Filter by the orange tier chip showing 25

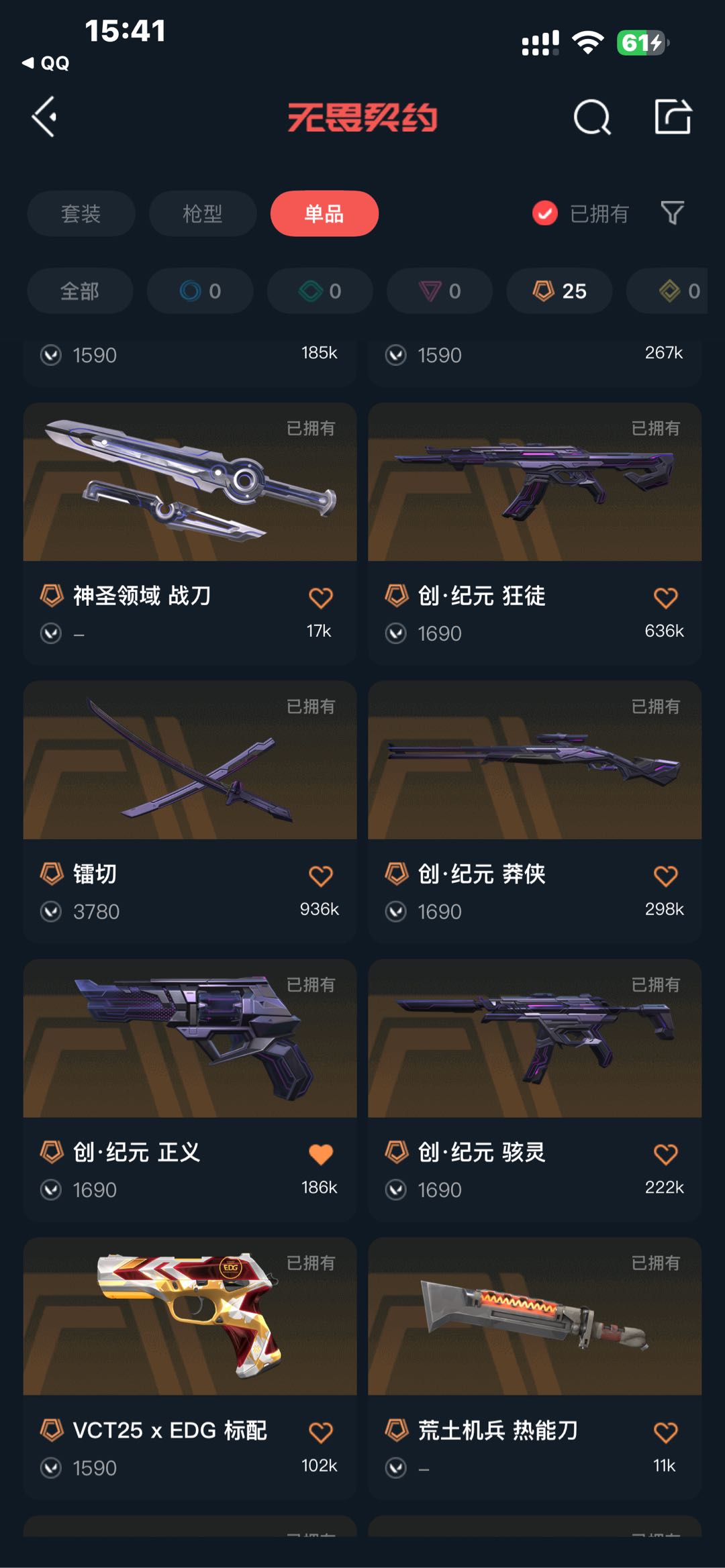point(559,291)
